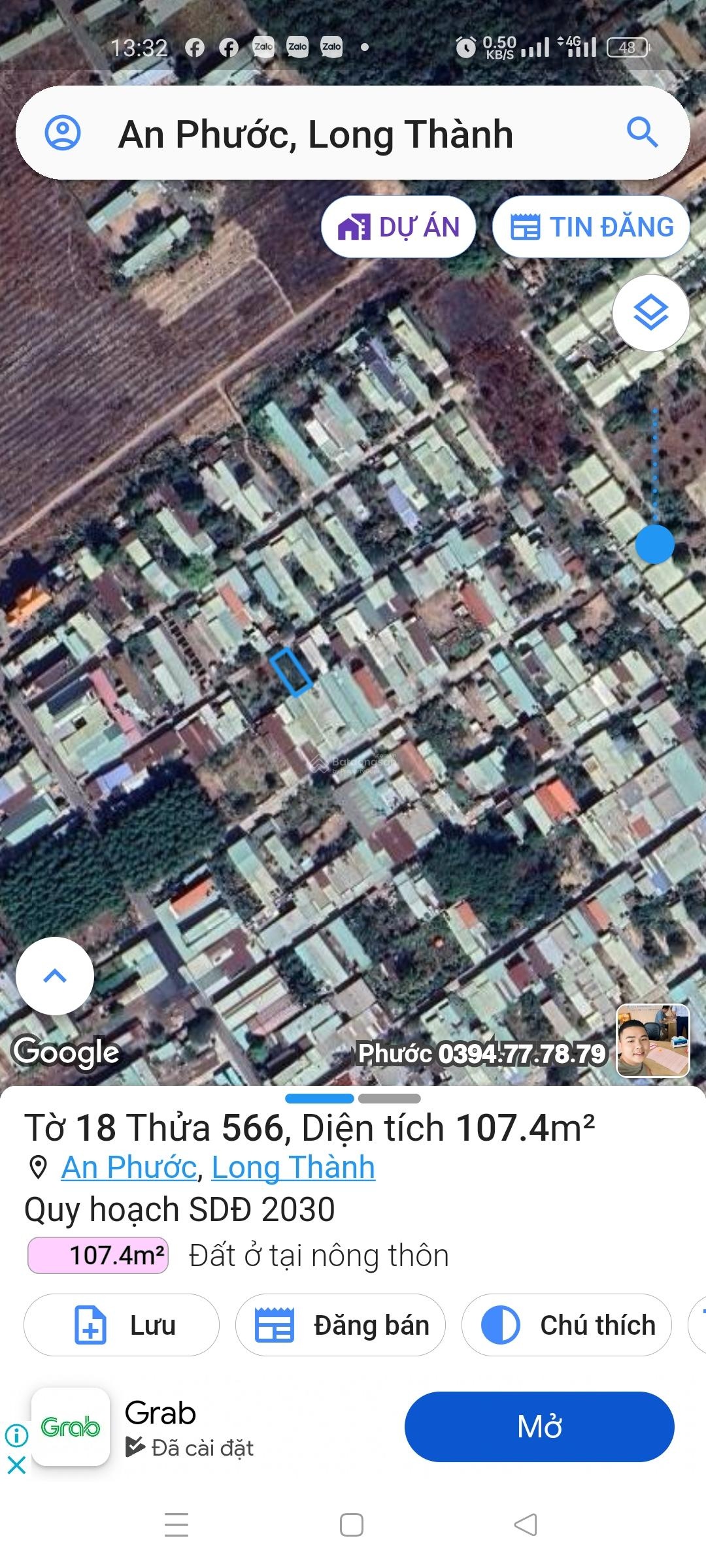Screen dimensions: 706x1568
Task: Go back with the system back button
Action: click(x=526, y=1525)
